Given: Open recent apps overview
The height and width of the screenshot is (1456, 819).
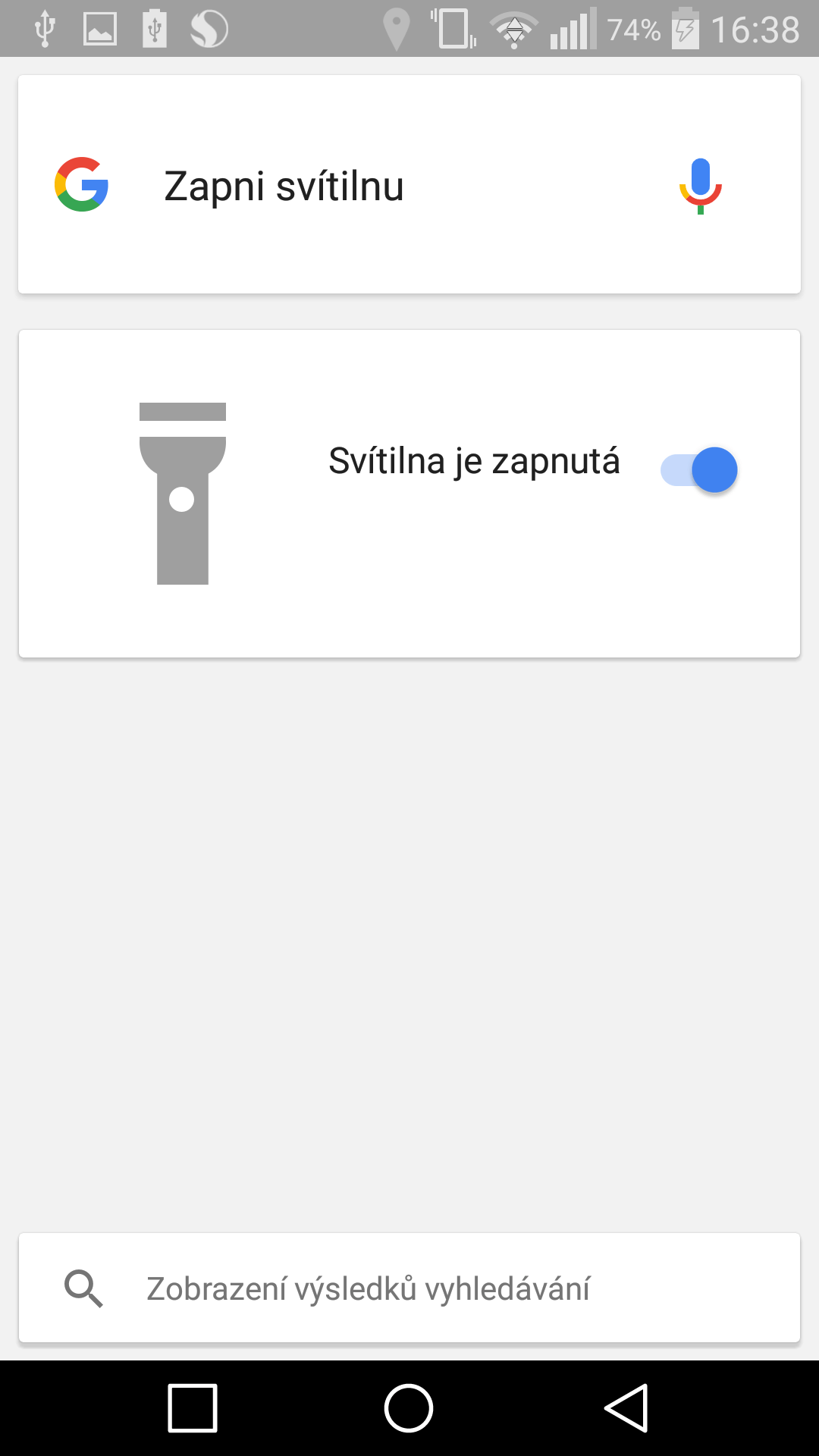Looking at the screenshot, I should point(193,1408).
